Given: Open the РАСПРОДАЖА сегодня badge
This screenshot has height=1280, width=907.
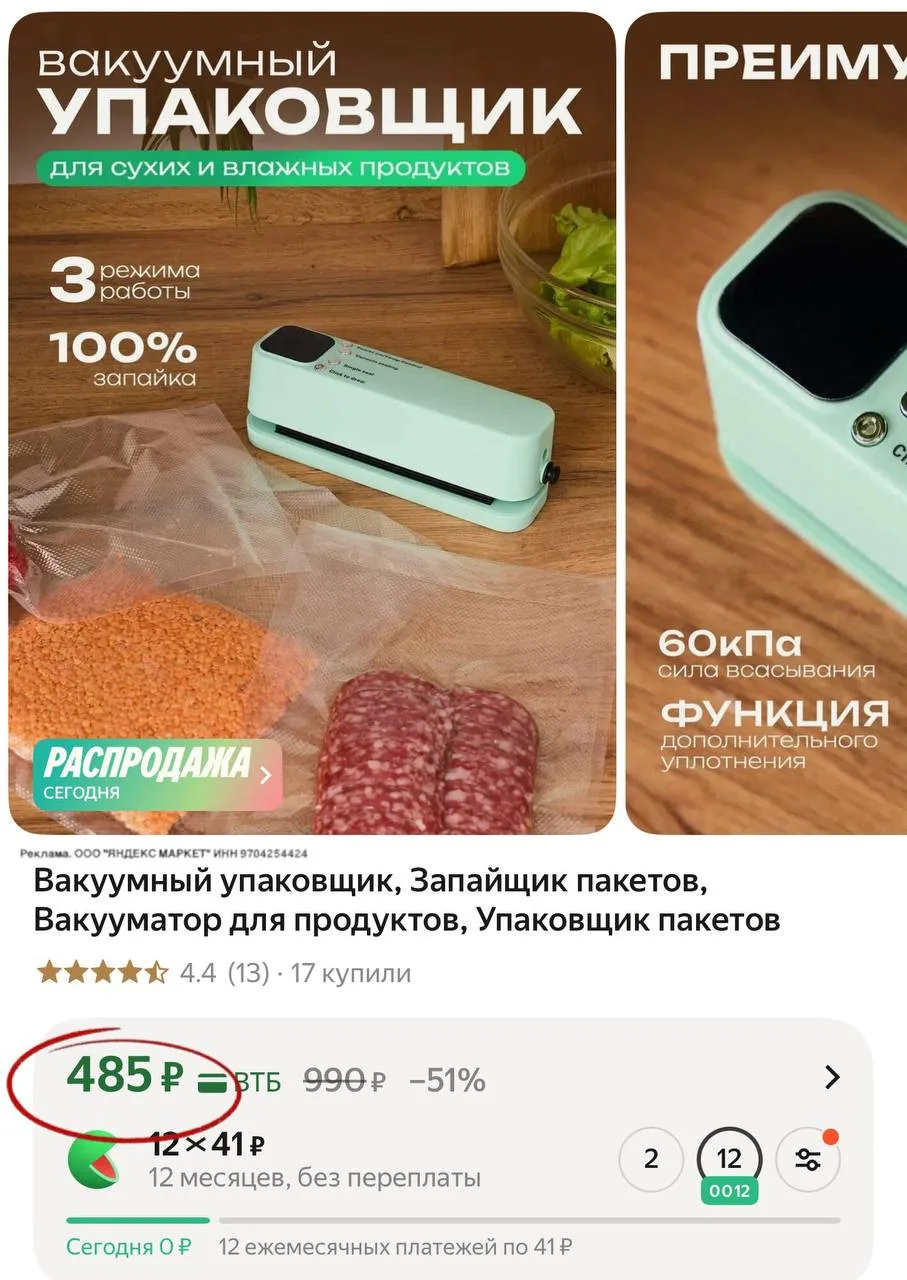Looking at the screenshot, I should click(157, 775).
